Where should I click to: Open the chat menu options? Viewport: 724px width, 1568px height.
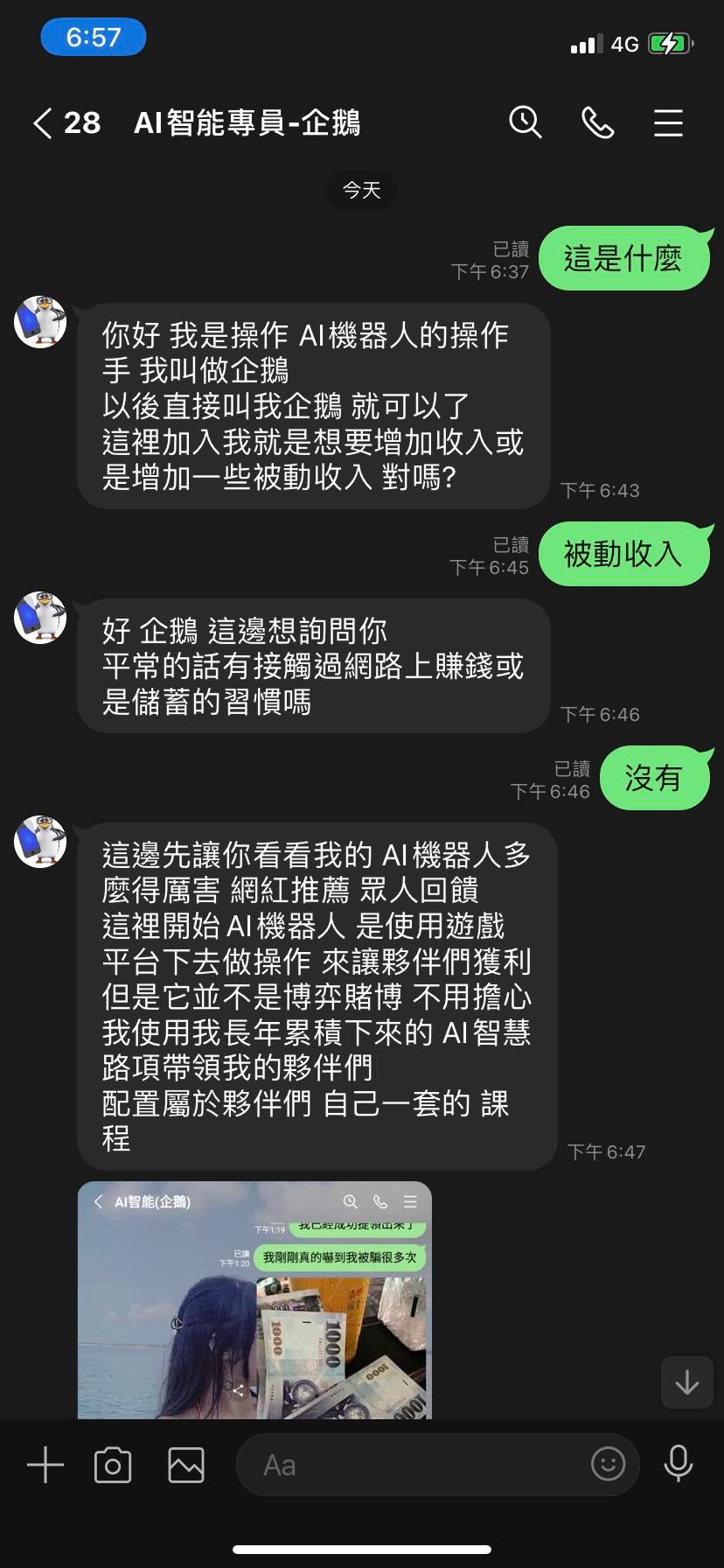(x=668, y=123)
